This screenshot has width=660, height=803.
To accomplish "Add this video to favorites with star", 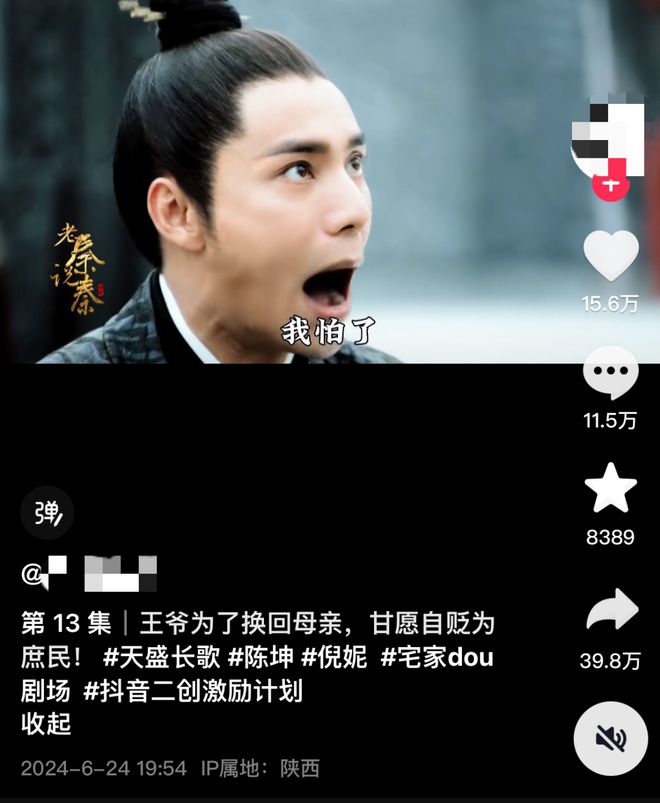I will pyautogui.click(x=610, y=490).
